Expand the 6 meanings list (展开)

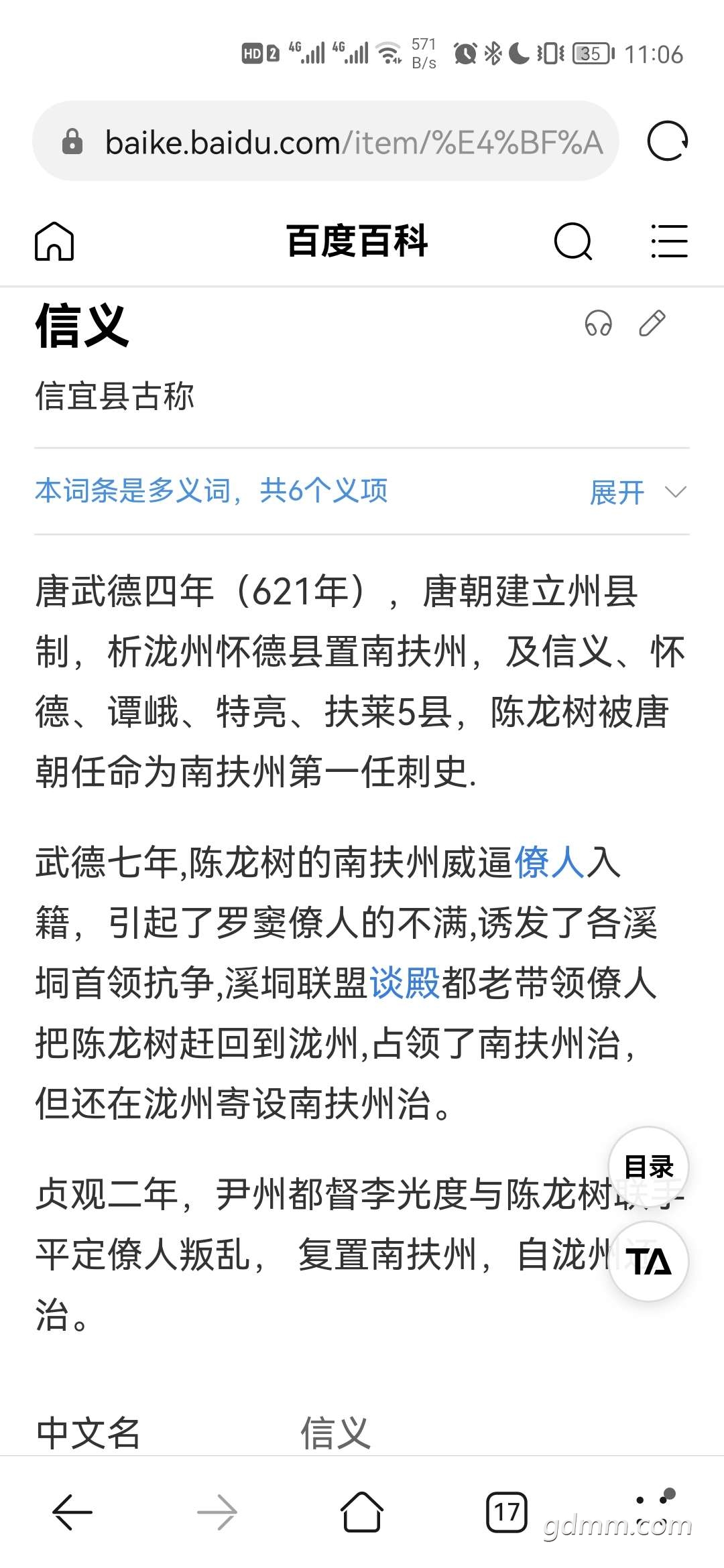tap(637, 493)
